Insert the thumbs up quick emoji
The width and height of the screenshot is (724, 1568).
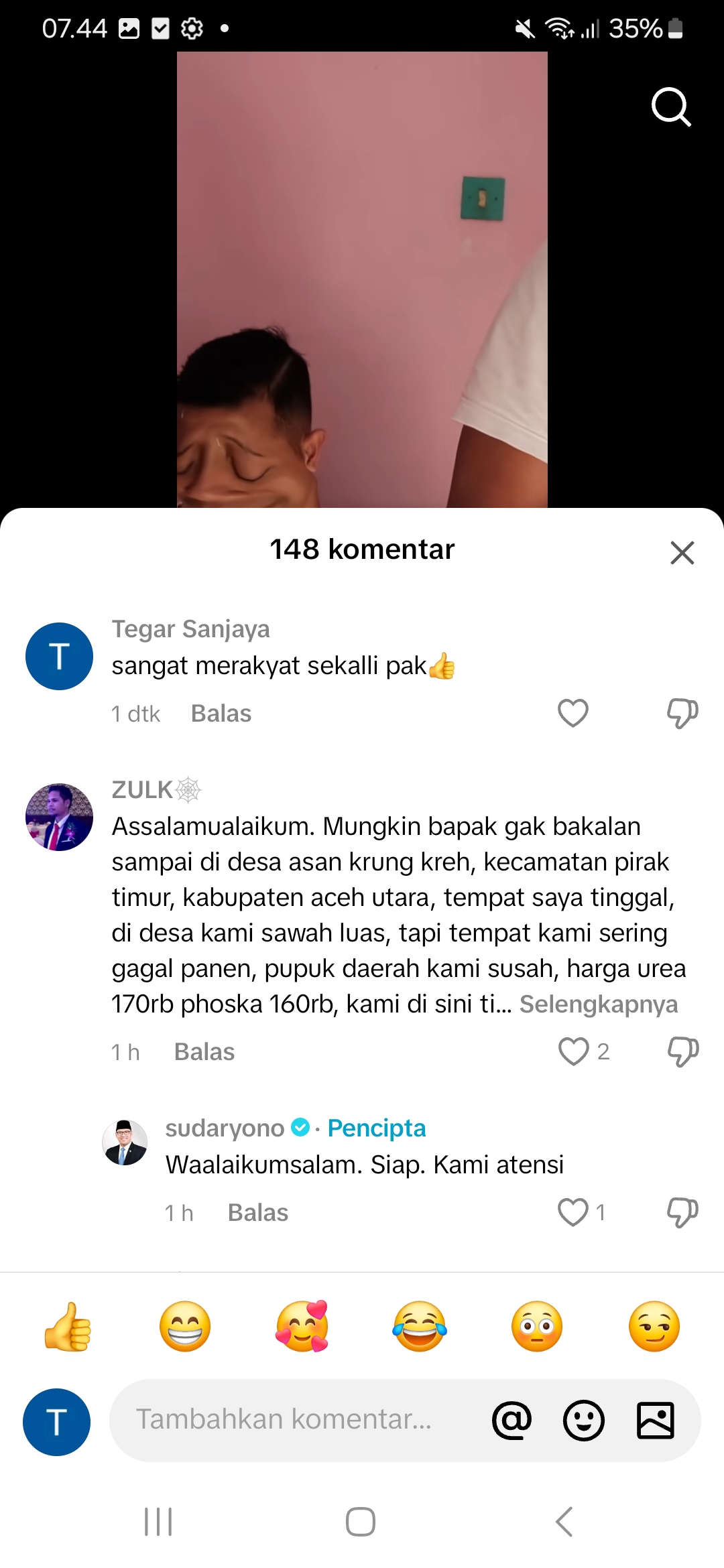click(68, 1327)
